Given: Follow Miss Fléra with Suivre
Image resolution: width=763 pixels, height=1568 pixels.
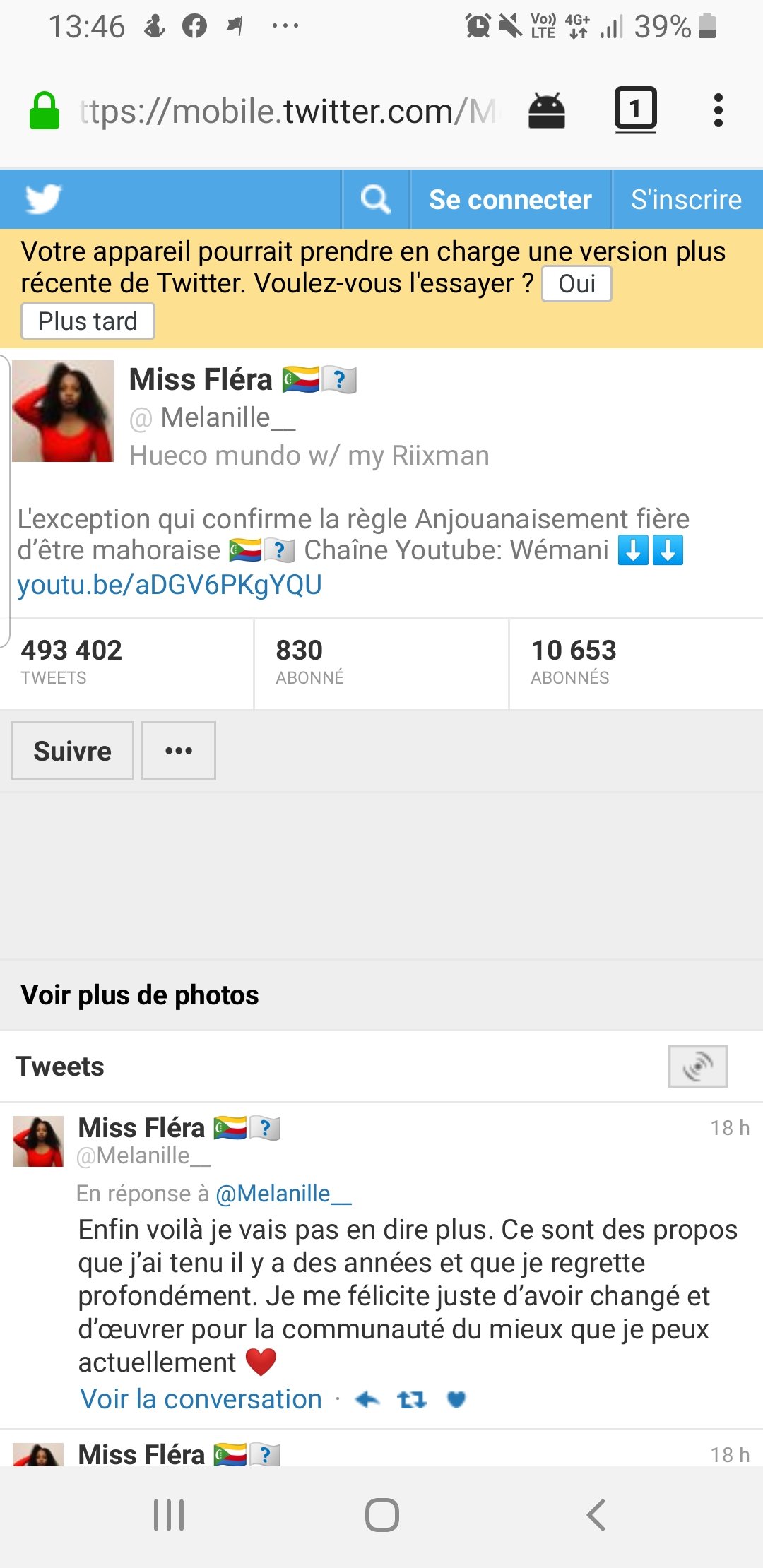Looking at the screenshot, I should [72, 751].
